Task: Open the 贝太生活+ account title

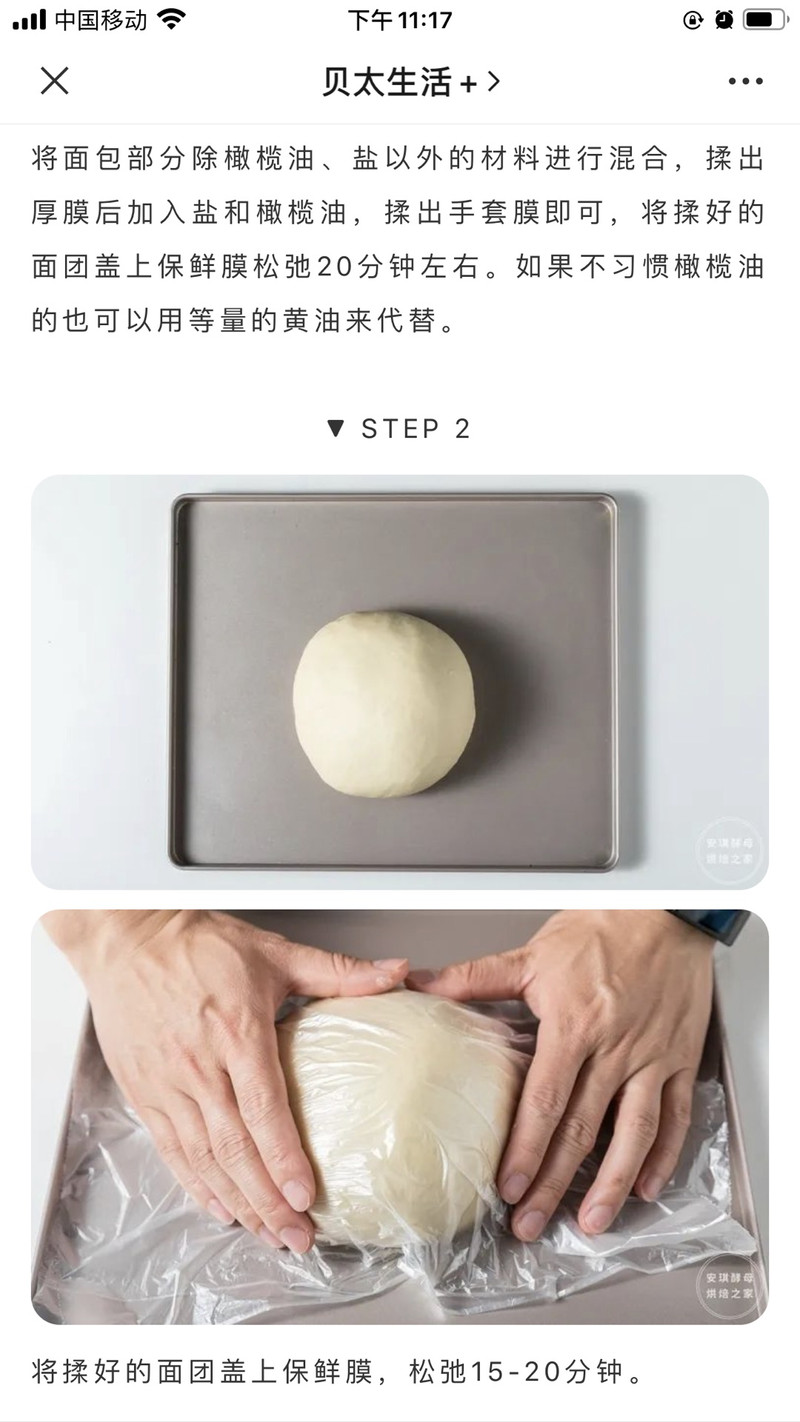Action: [x=410, y=81]
